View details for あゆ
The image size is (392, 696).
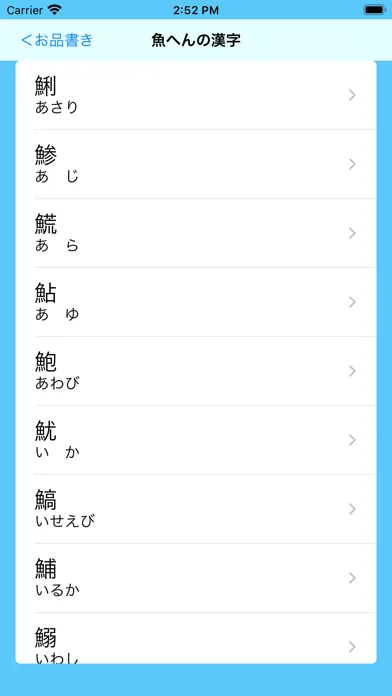coord(196,302)
